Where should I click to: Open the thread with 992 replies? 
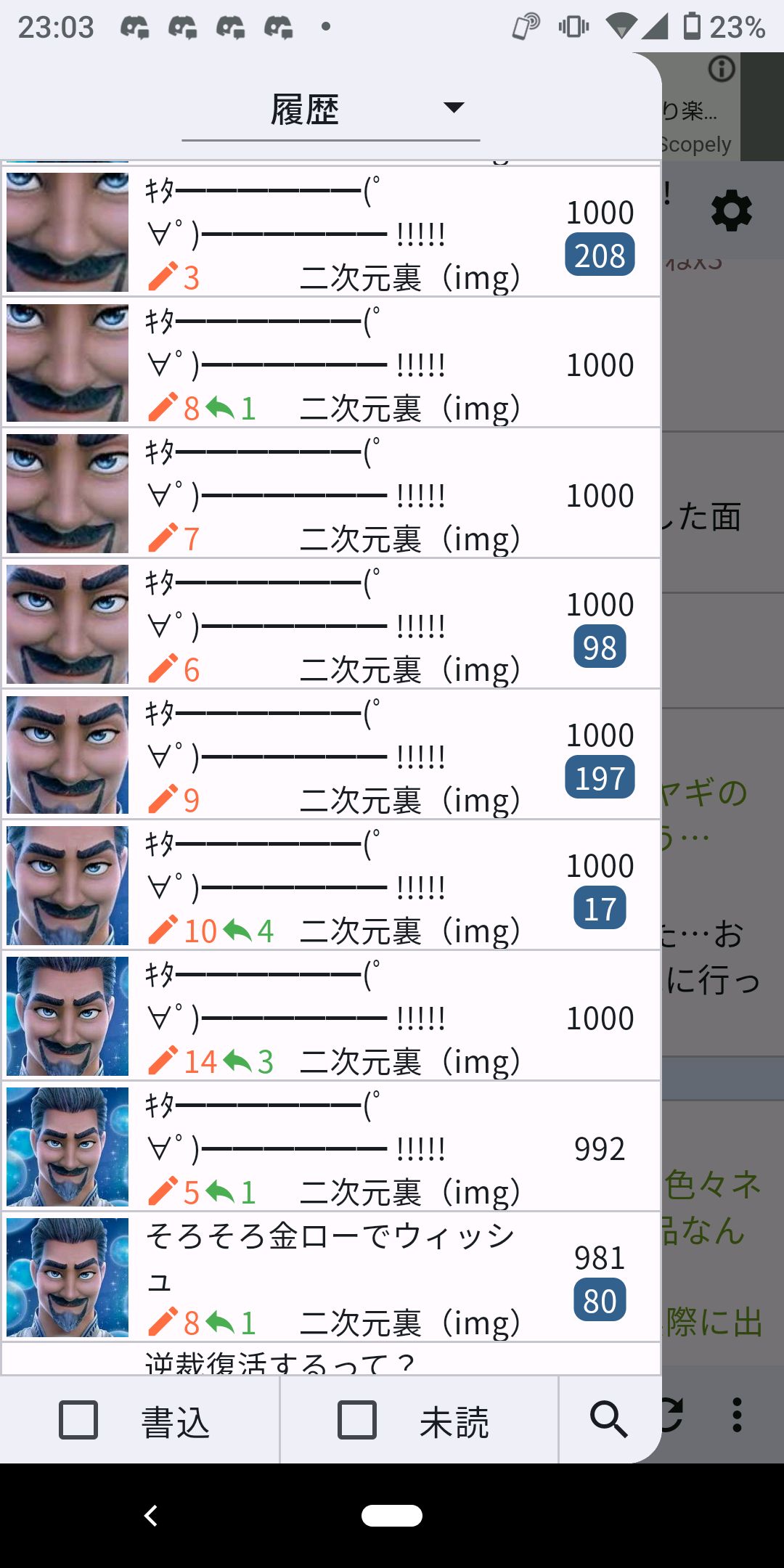331,1147
